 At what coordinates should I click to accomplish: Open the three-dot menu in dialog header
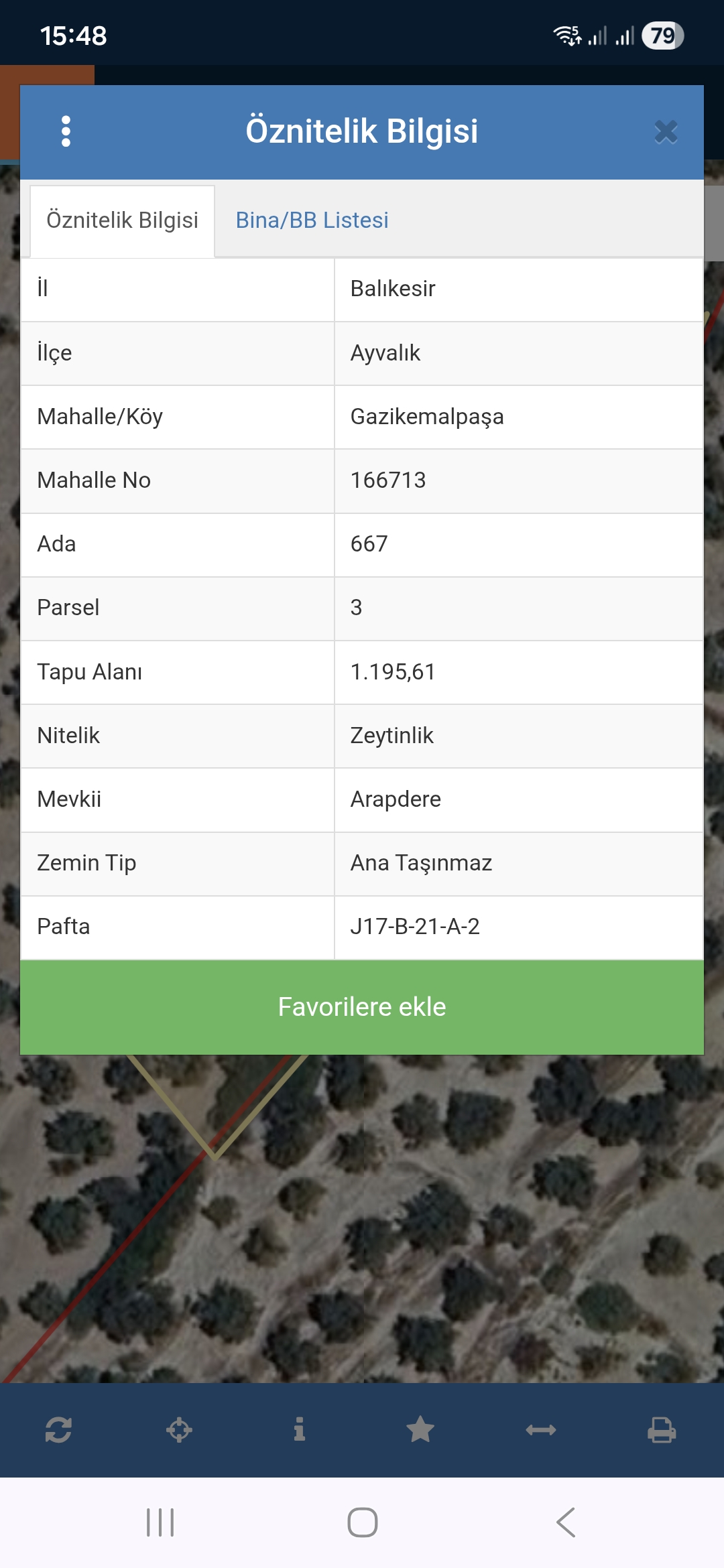66,131
